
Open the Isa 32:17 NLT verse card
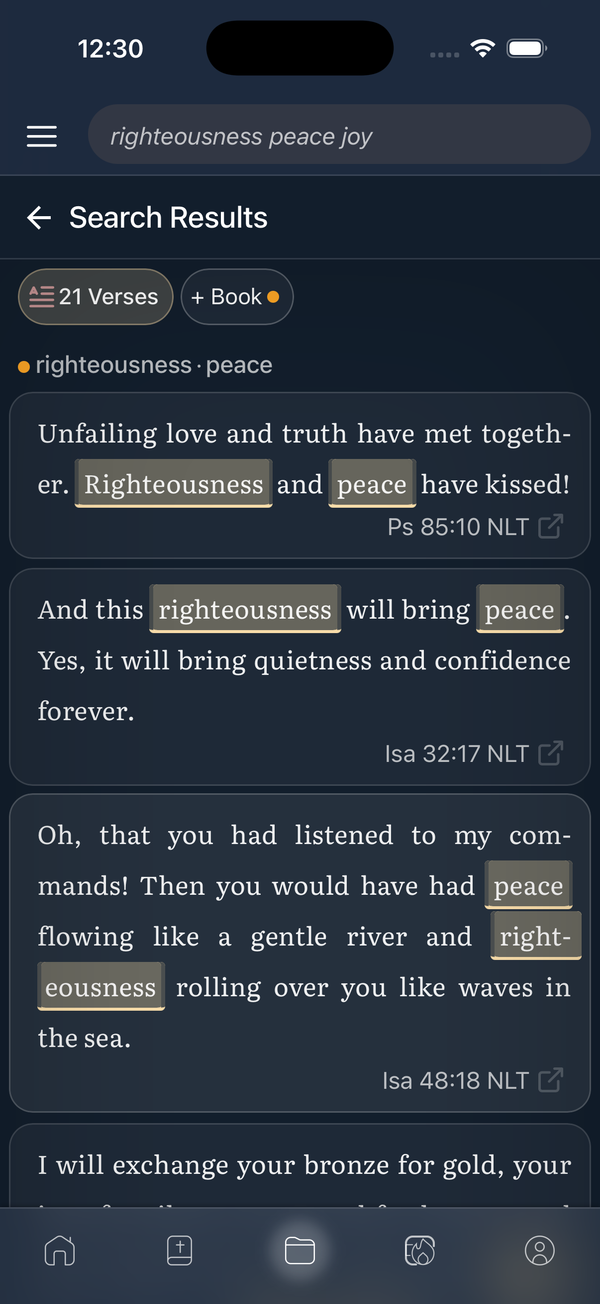pos(300,660)
